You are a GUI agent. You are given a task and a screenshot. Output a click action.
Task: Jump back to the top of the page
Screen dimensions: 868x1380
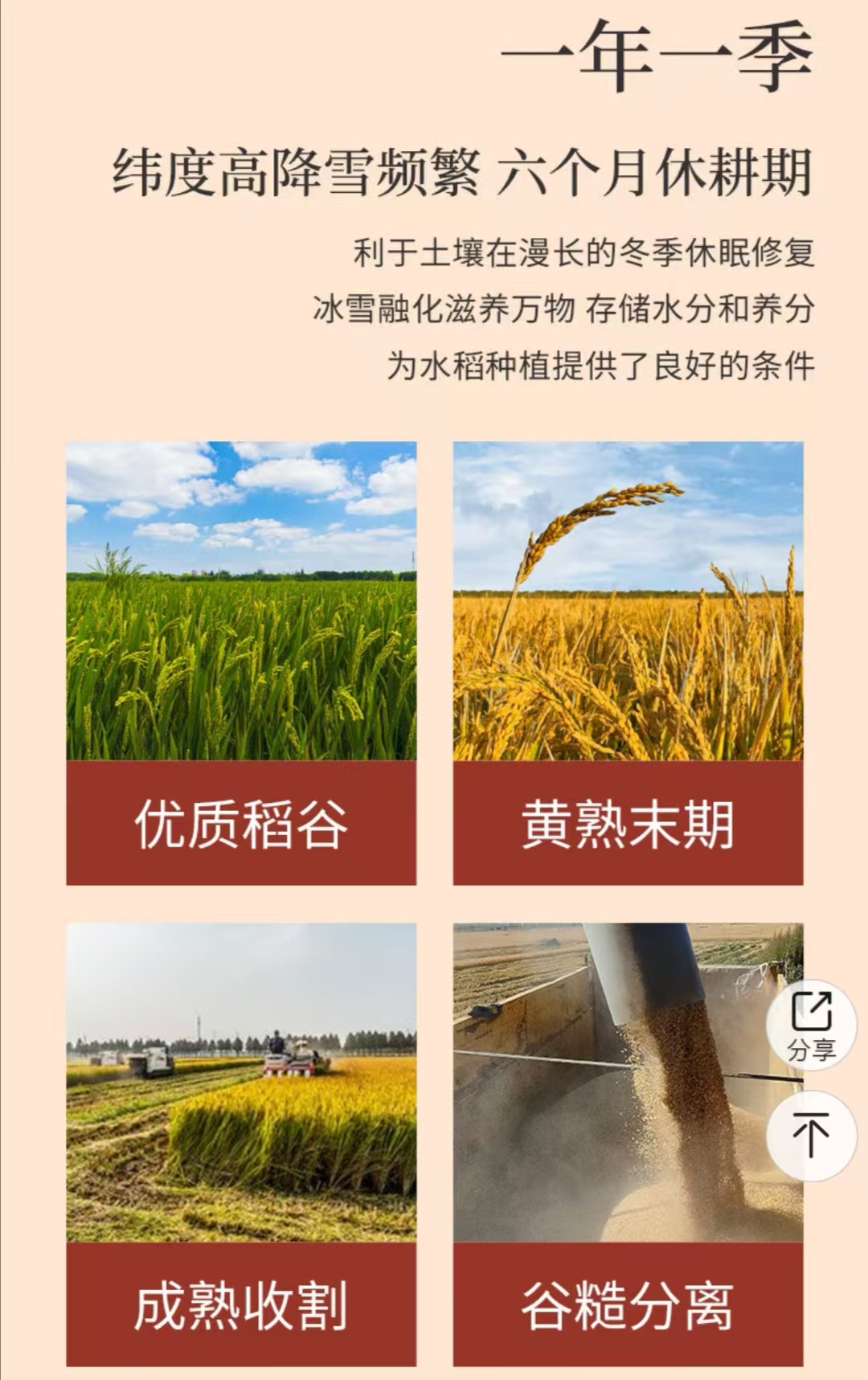pyautogui.click(x=811, y=1135)
